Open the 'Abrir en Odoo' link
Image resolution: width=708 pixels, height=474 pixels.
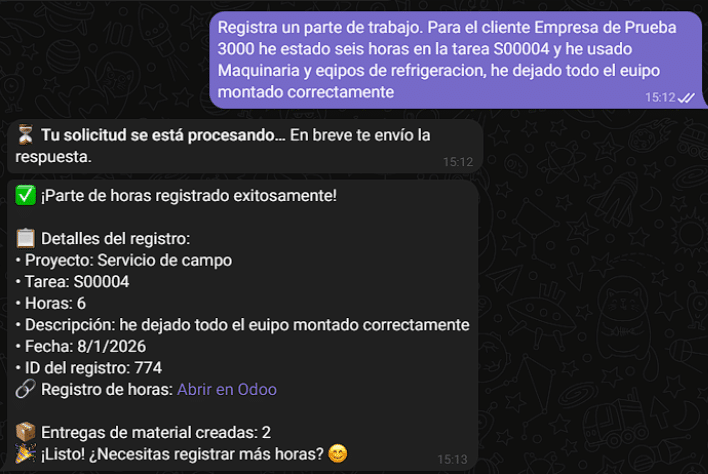click(x=227, y=390)
